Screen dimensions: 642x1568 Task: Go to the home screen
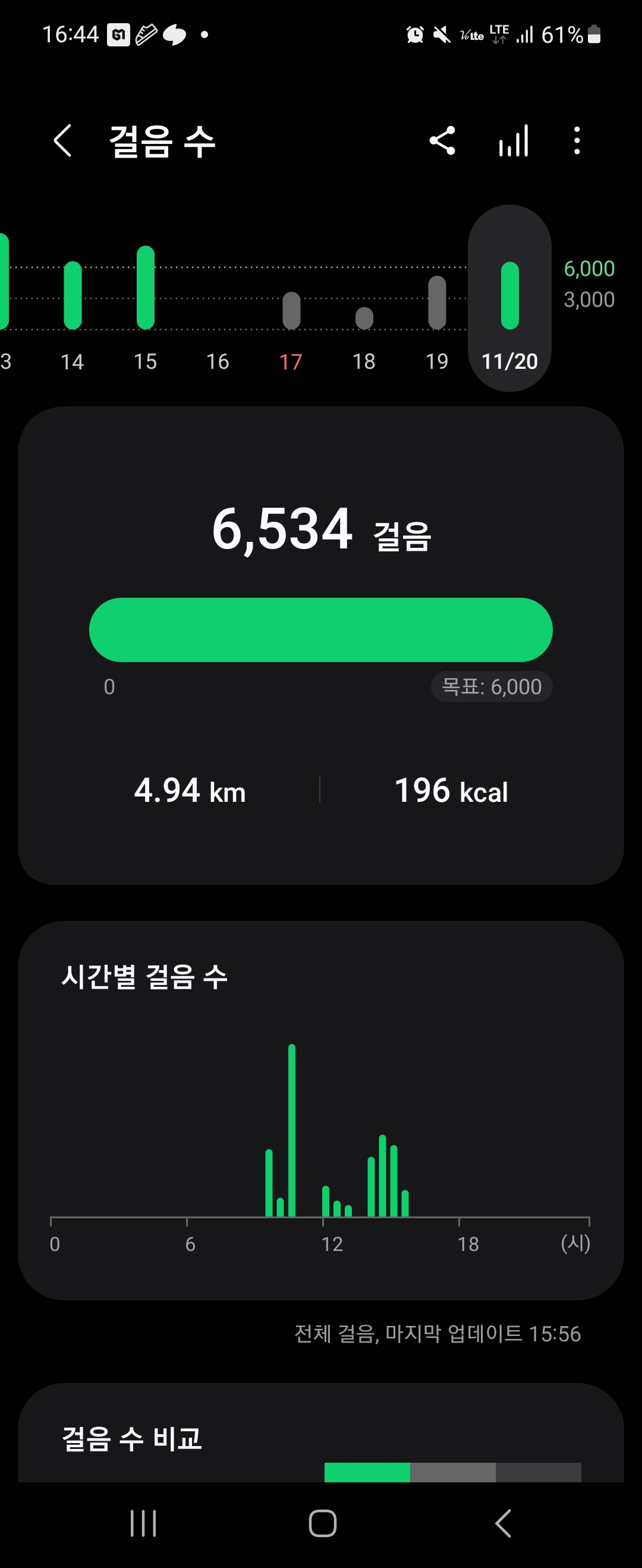[323, 1523]
